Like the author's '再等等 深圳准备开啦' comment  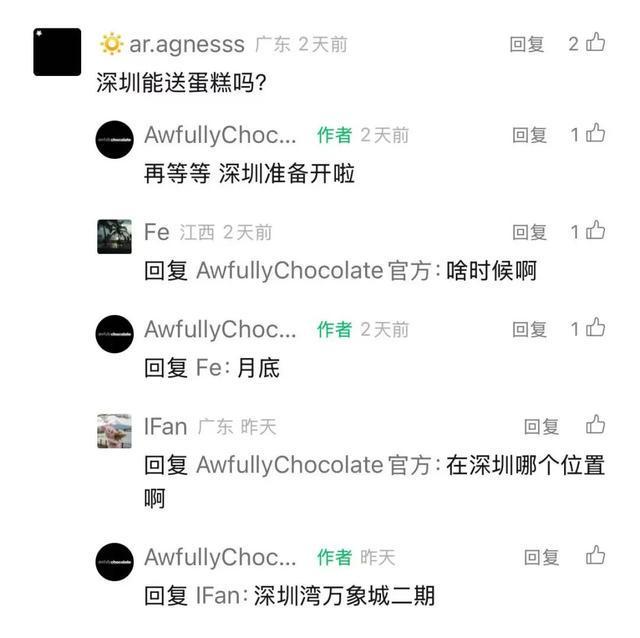point(596,134)
